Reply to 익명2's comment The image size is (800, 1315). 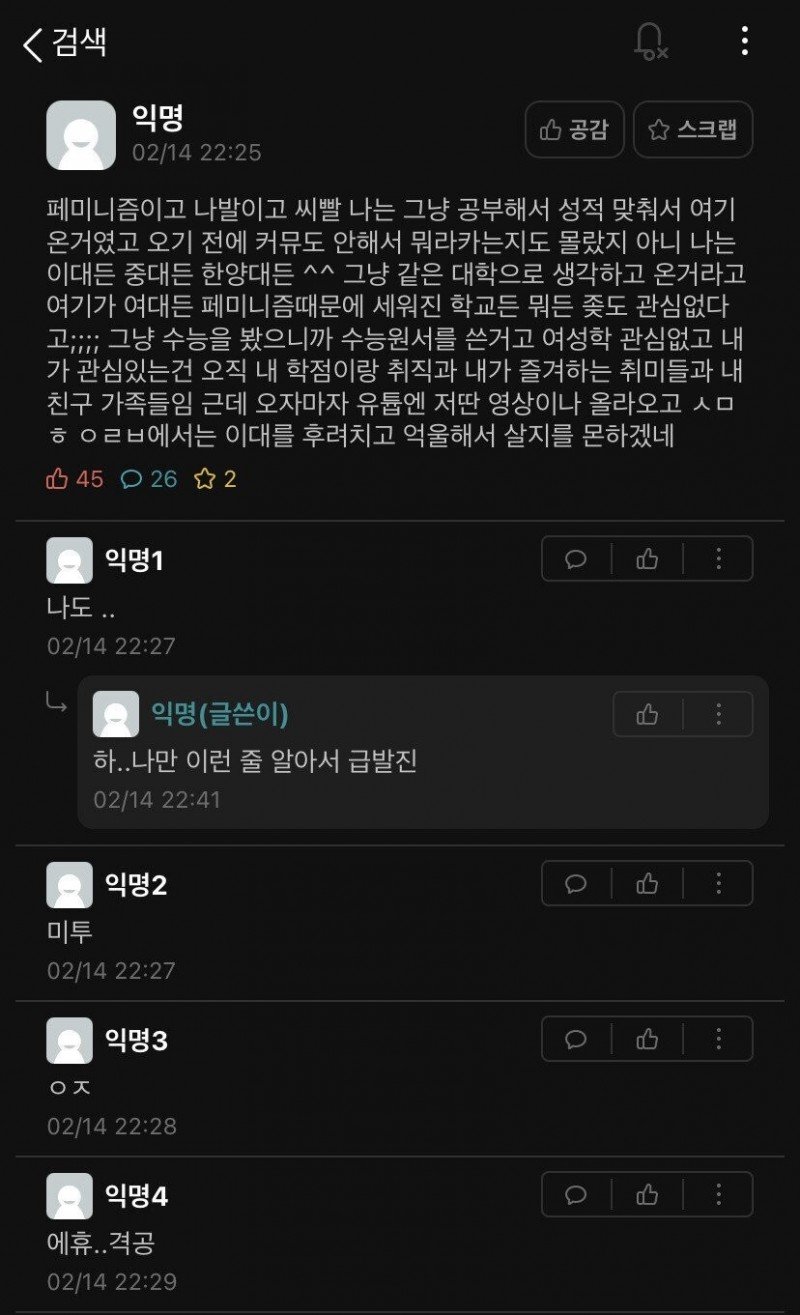click(576, 884)
